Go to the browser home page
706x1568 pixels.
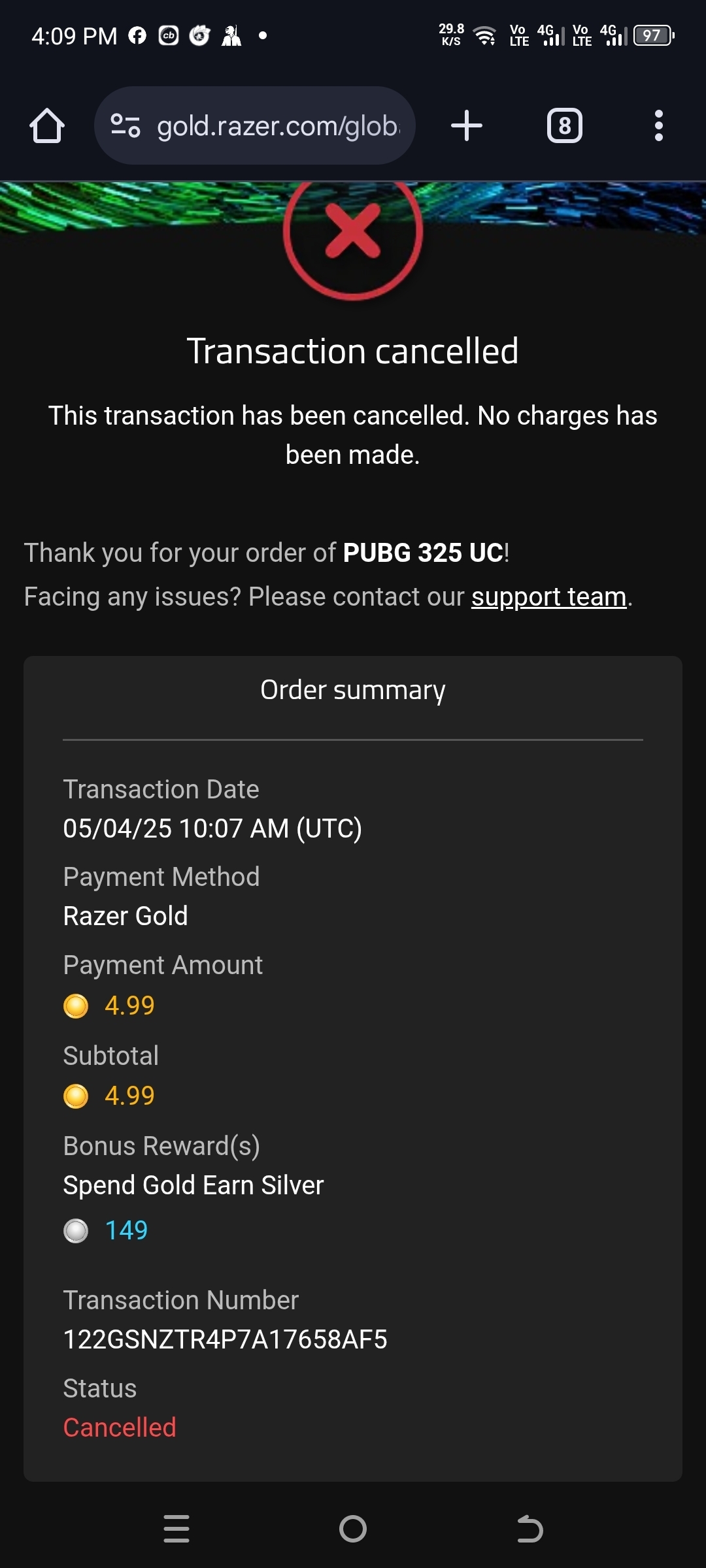tap(47, 125)
